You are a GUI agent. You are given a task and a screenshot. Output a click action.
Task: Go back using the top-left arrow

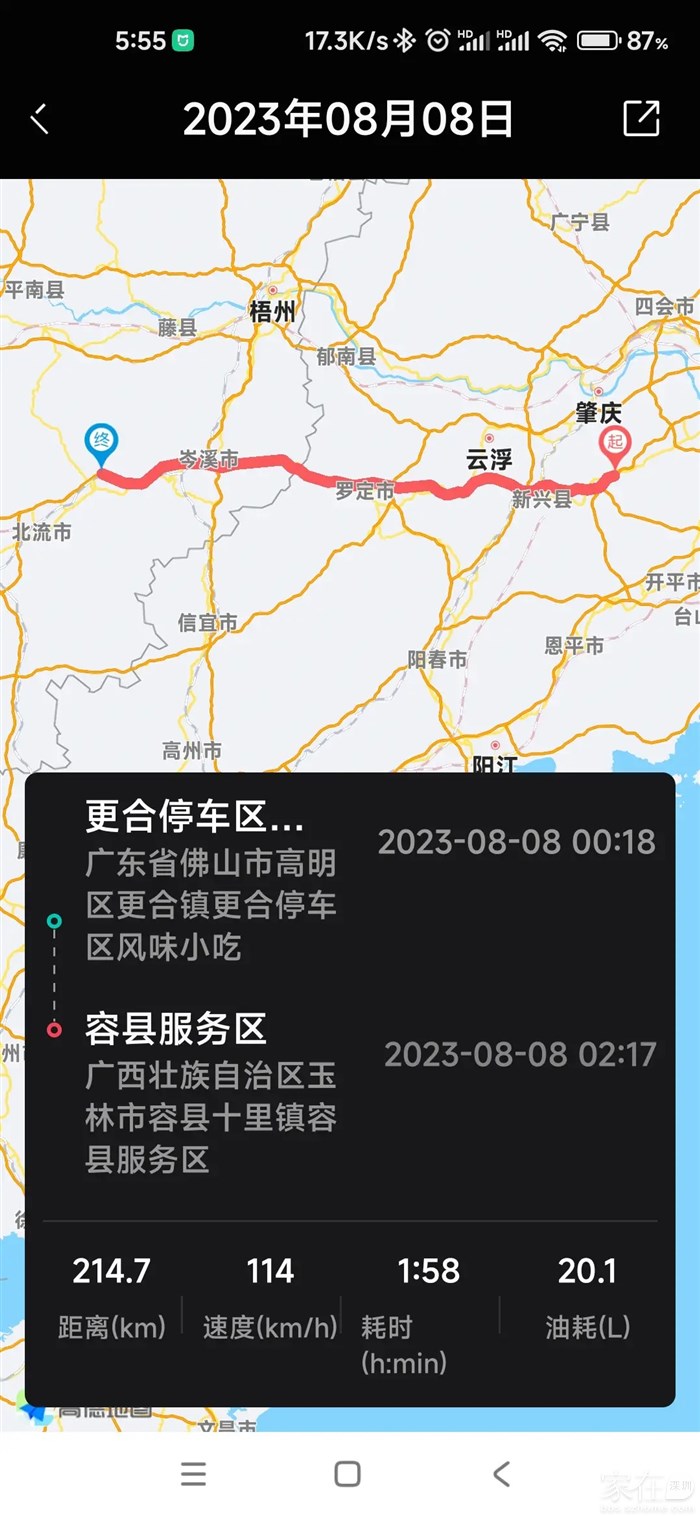pyautogui.click(x=39, y=119)
